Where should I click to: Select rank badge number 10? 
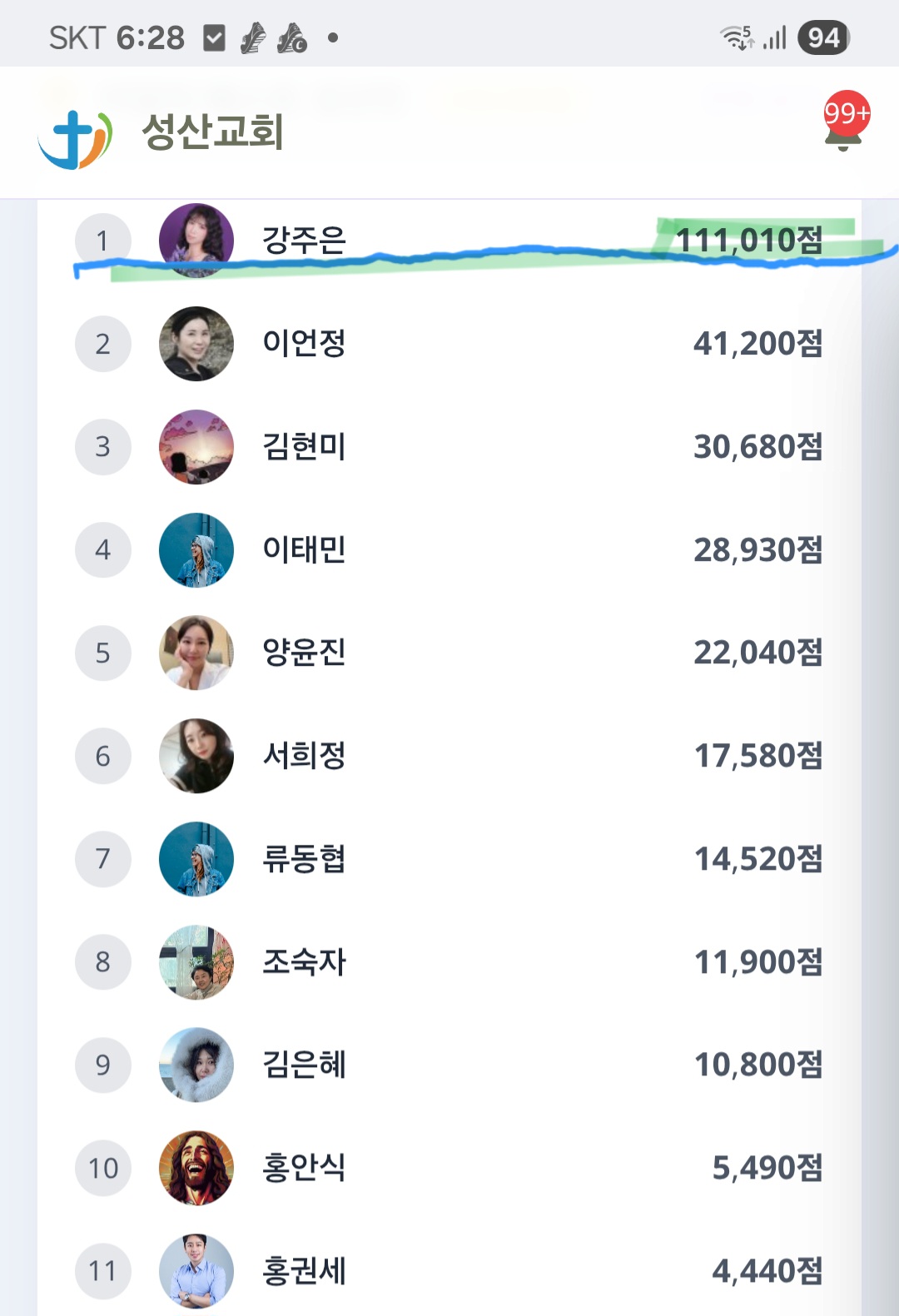point(102,1169)
